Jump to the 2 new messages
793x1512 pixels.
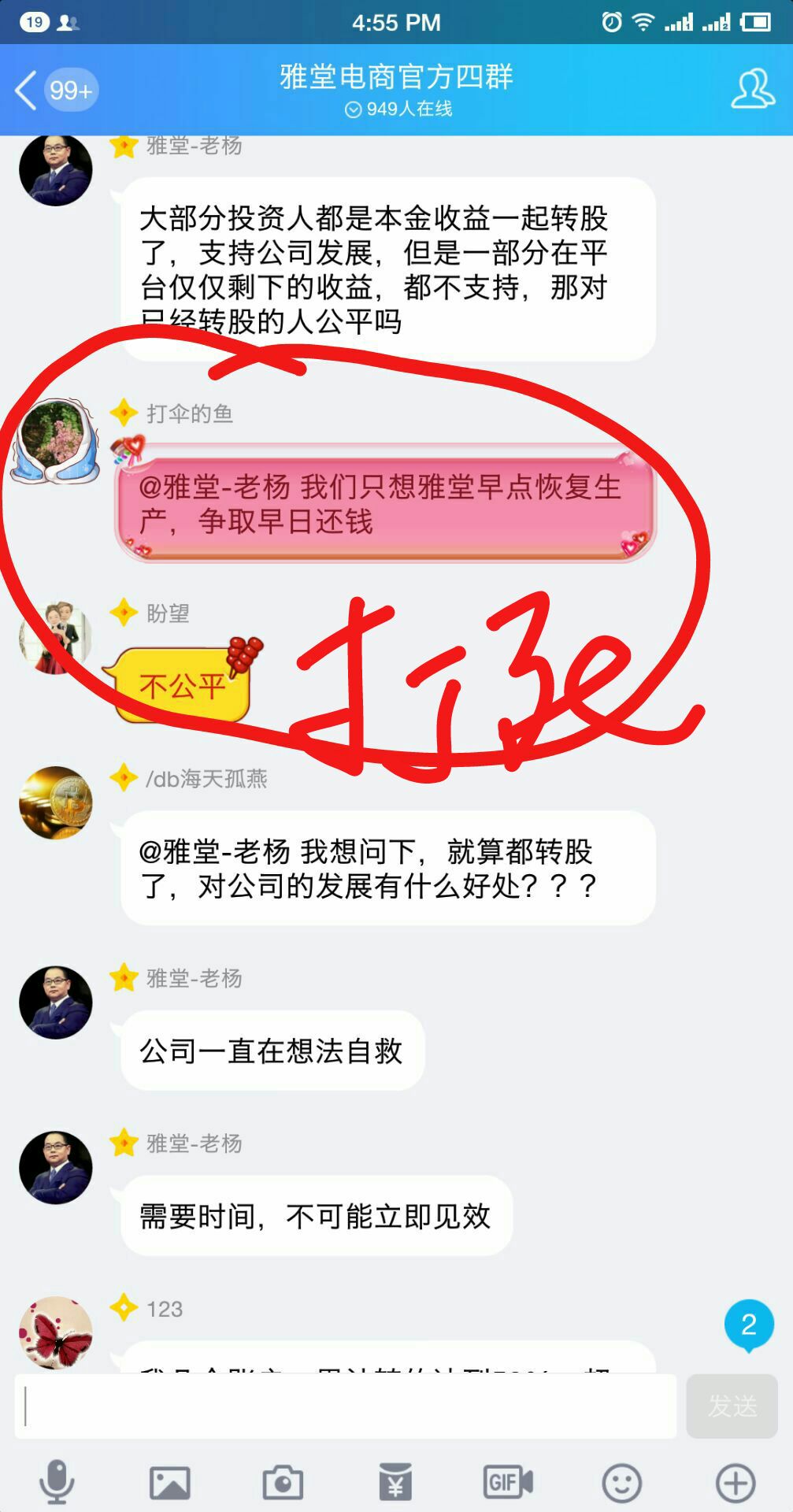tap(748, 1325)
